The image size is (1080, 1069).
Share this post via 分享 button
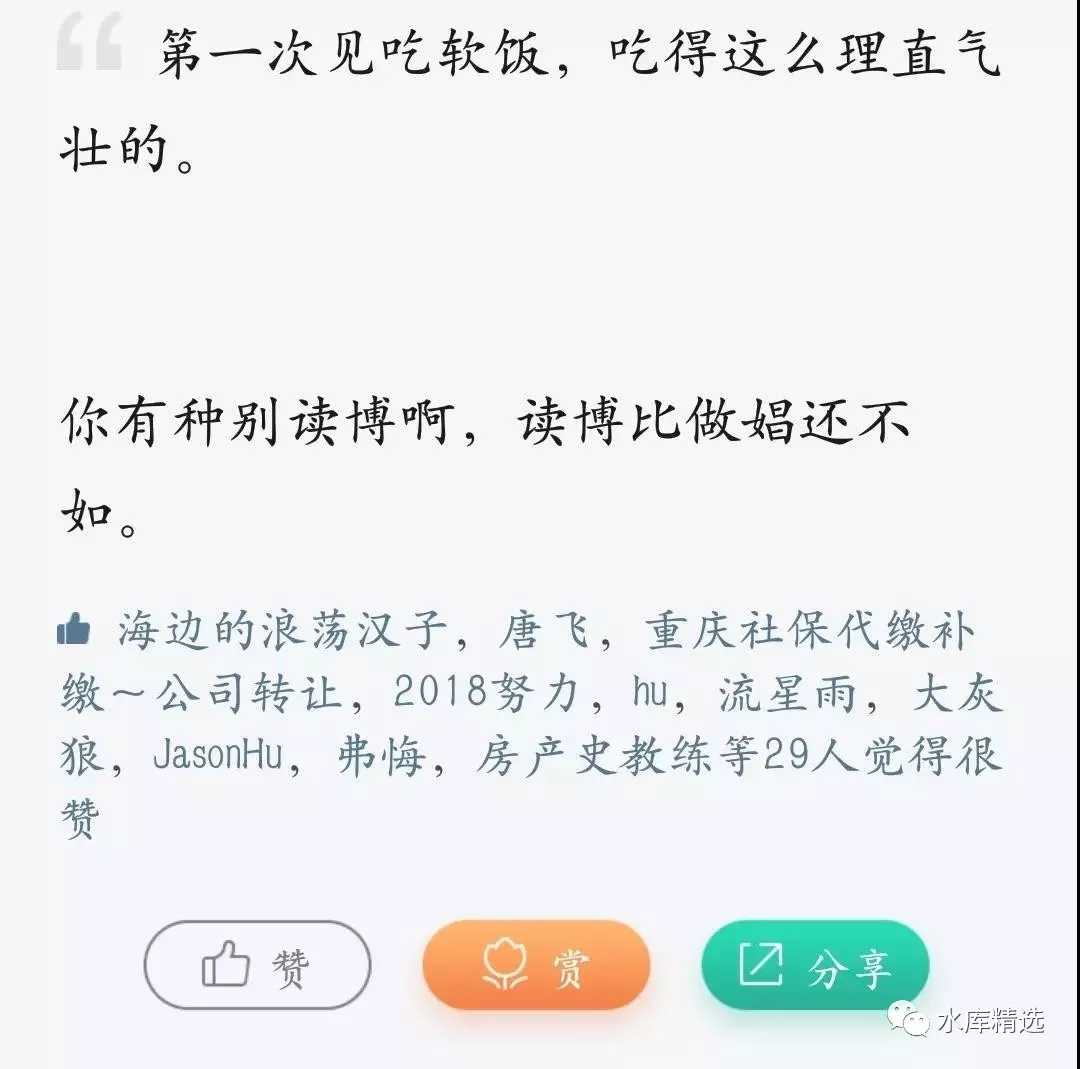point(815,966)
